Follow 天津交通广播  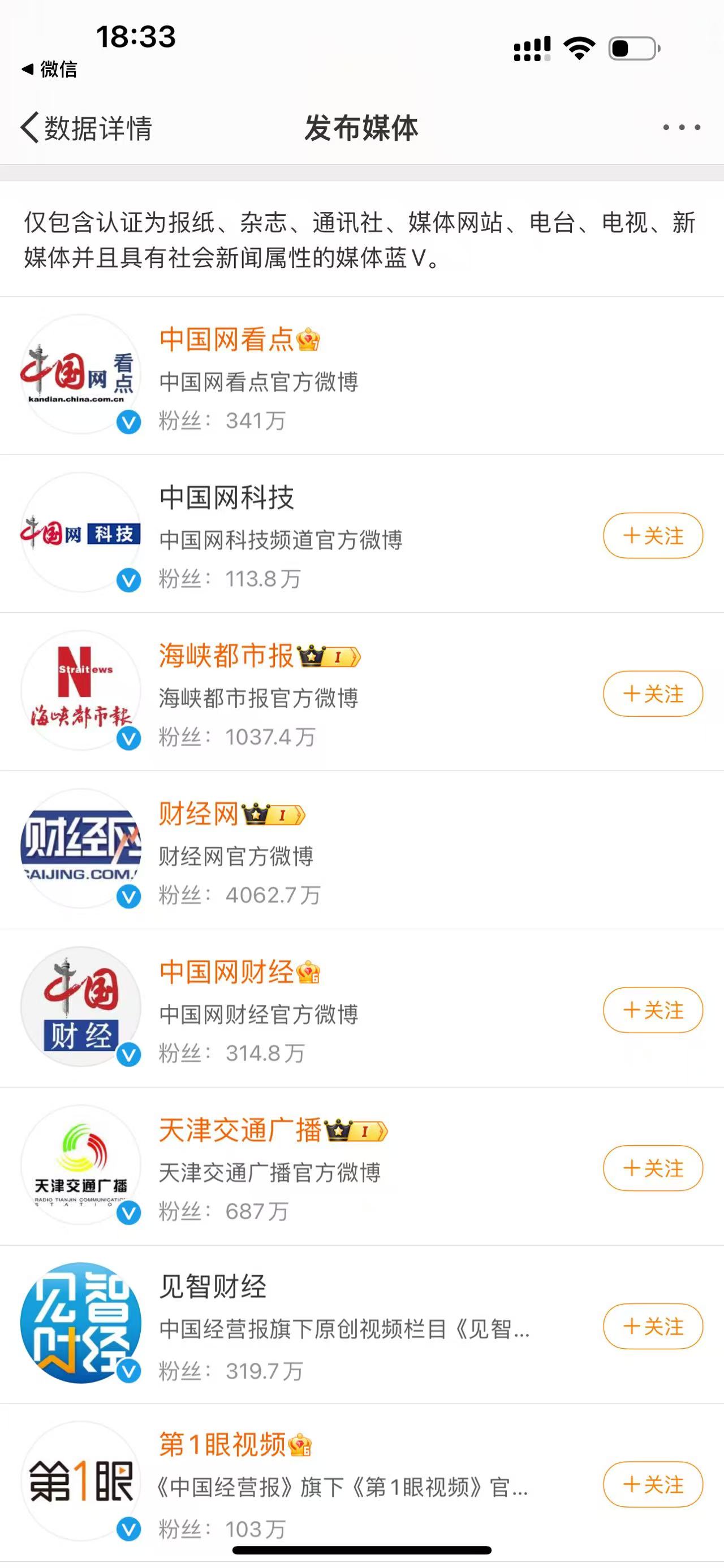653,1168
